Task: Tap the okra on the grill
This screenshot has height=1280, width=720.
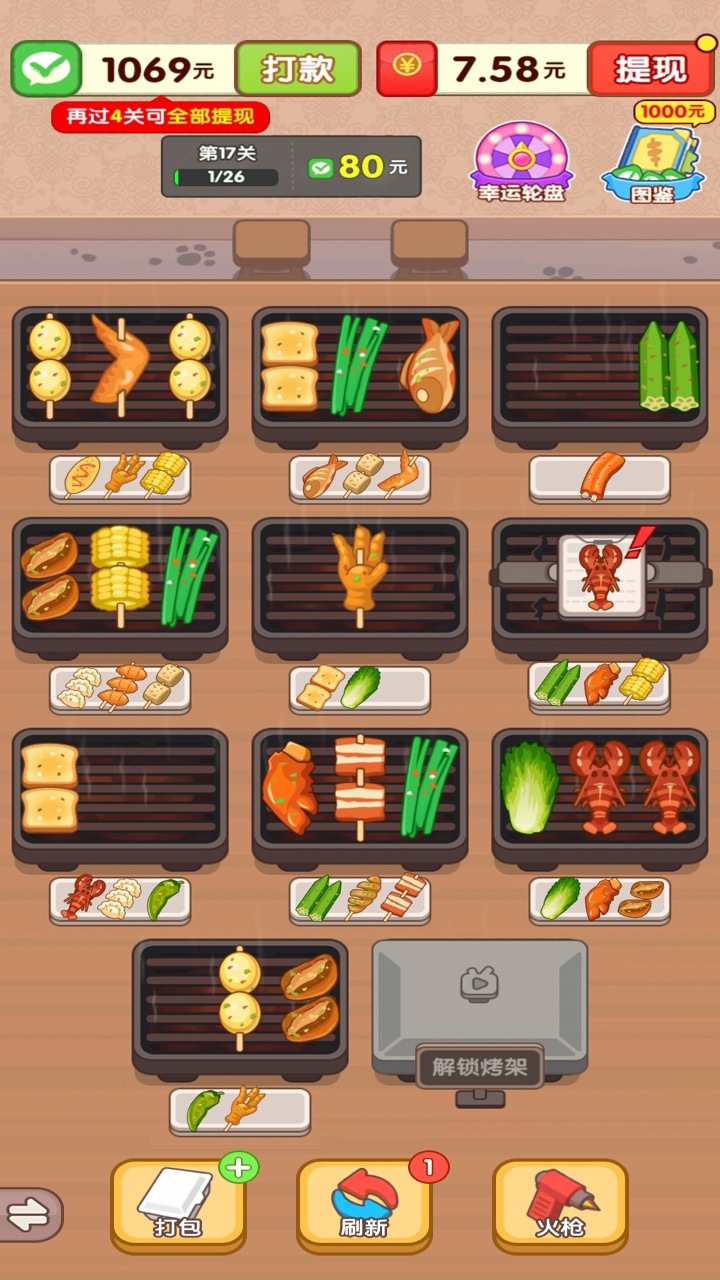Action: (669, 365)
